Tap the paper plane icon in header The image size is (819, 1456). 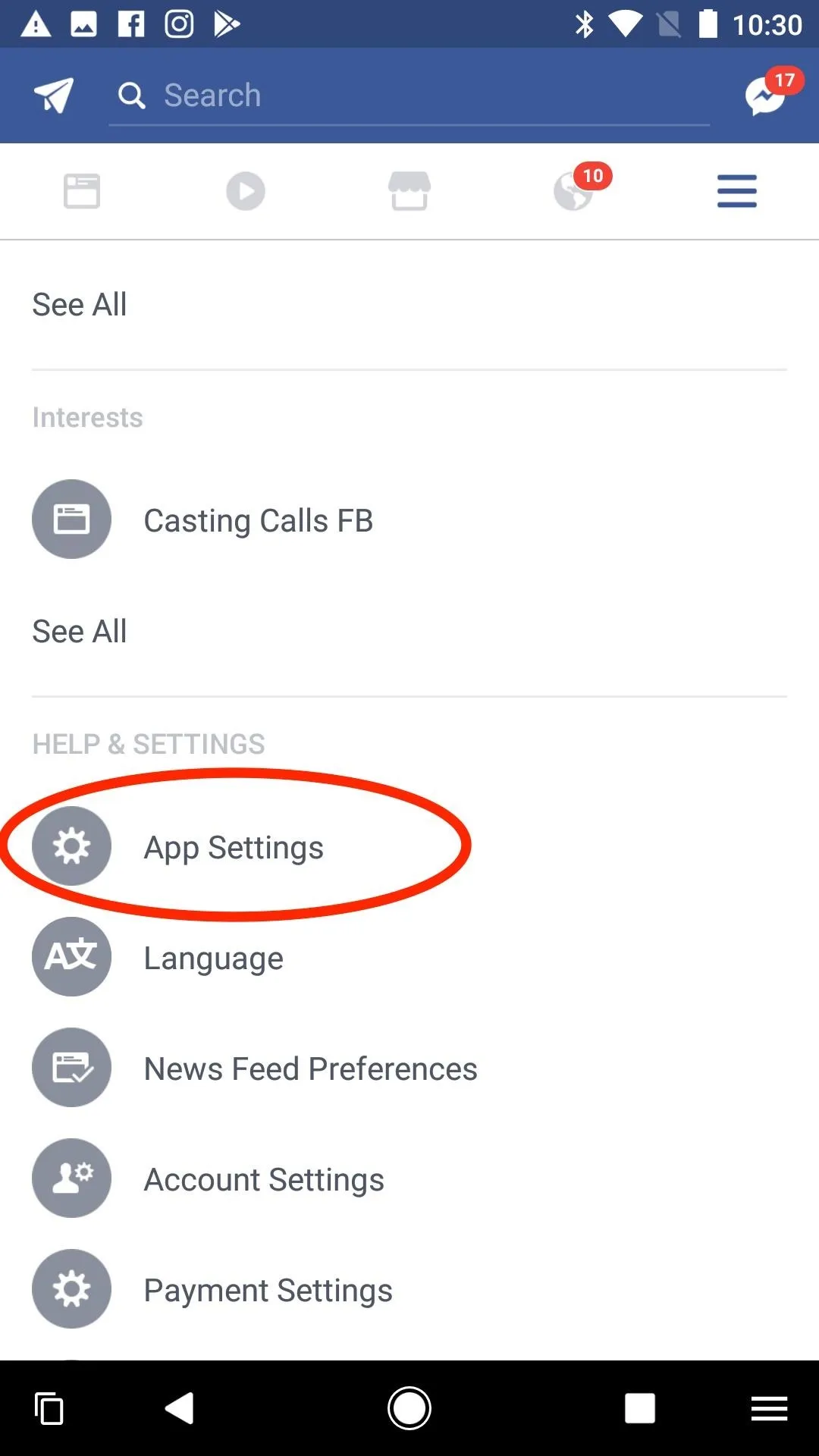click(54, 96)
